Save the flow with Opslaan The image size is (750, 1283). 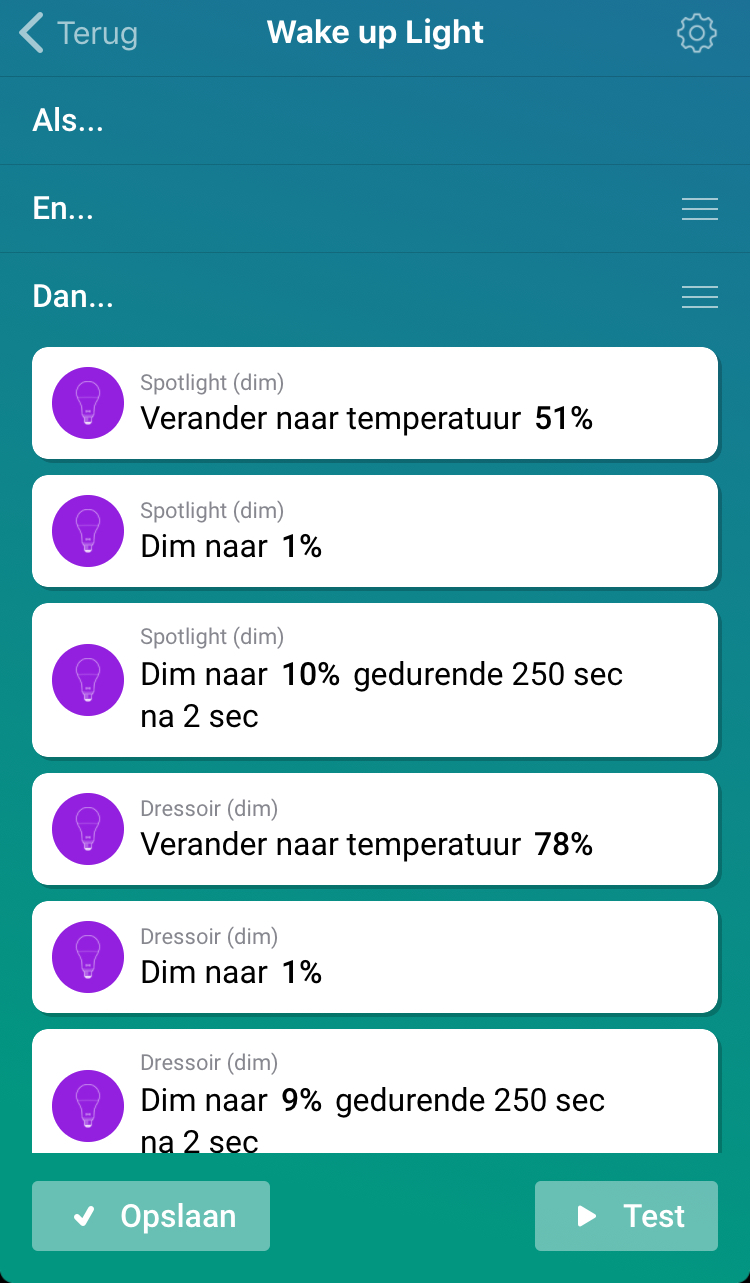151,1216
